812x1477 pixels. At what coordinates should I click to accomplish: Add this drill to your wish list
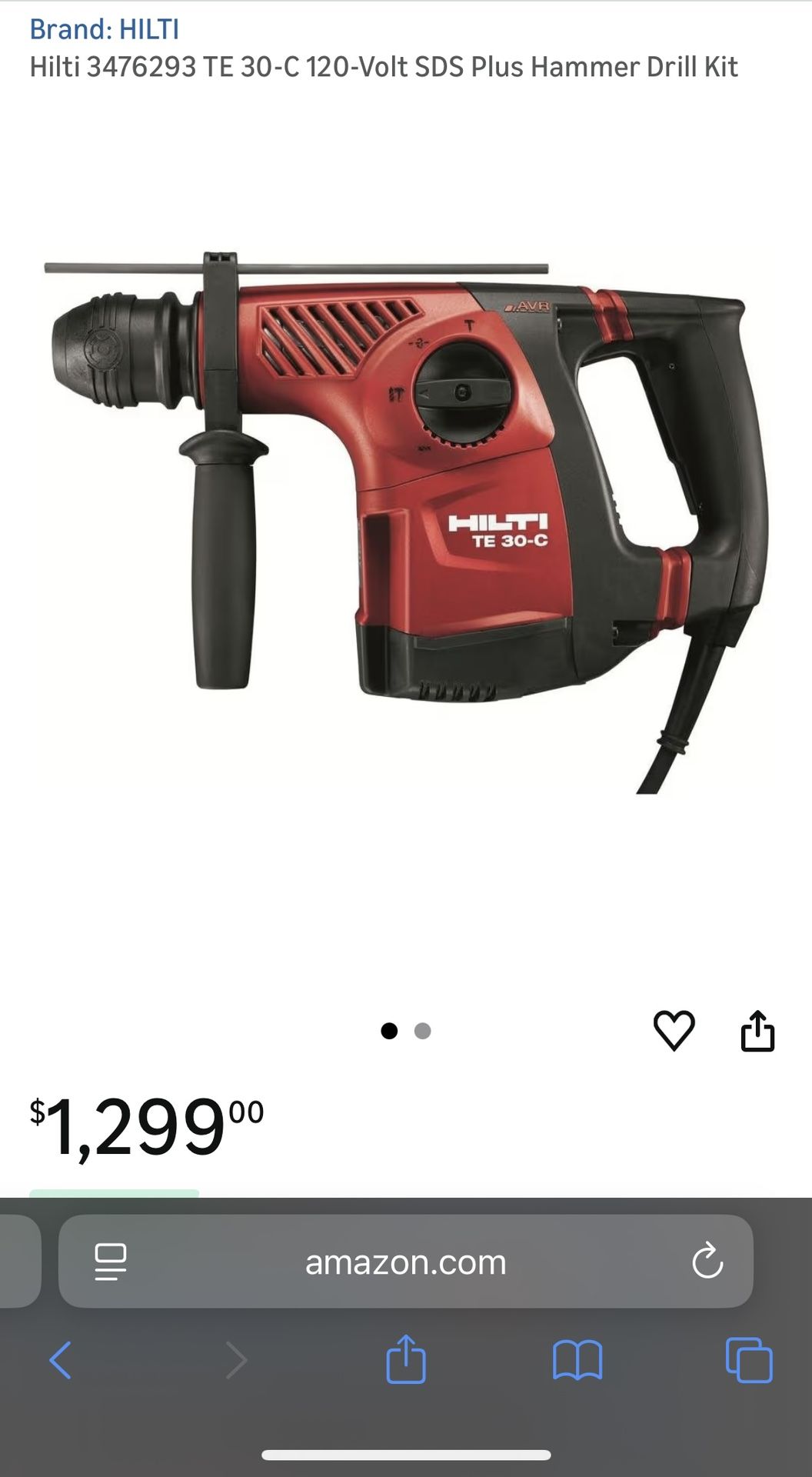coord(674,1030)
